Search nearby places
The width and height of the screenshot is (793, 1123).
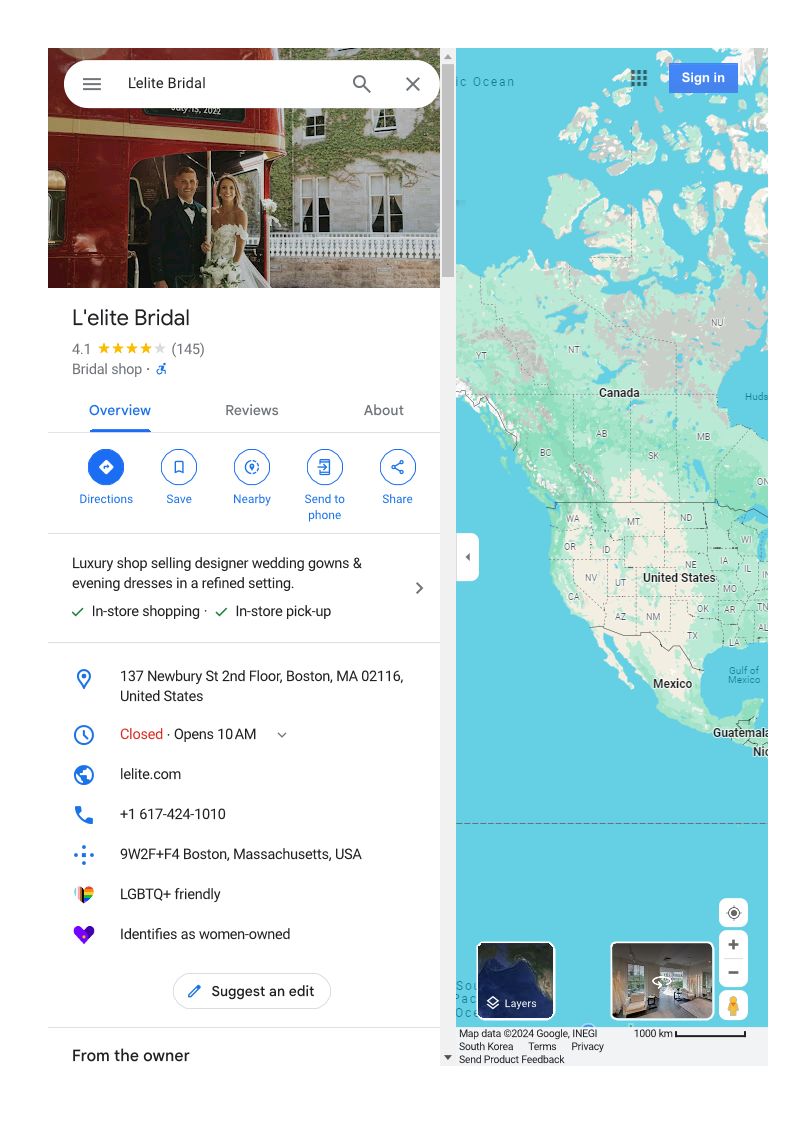252,467
